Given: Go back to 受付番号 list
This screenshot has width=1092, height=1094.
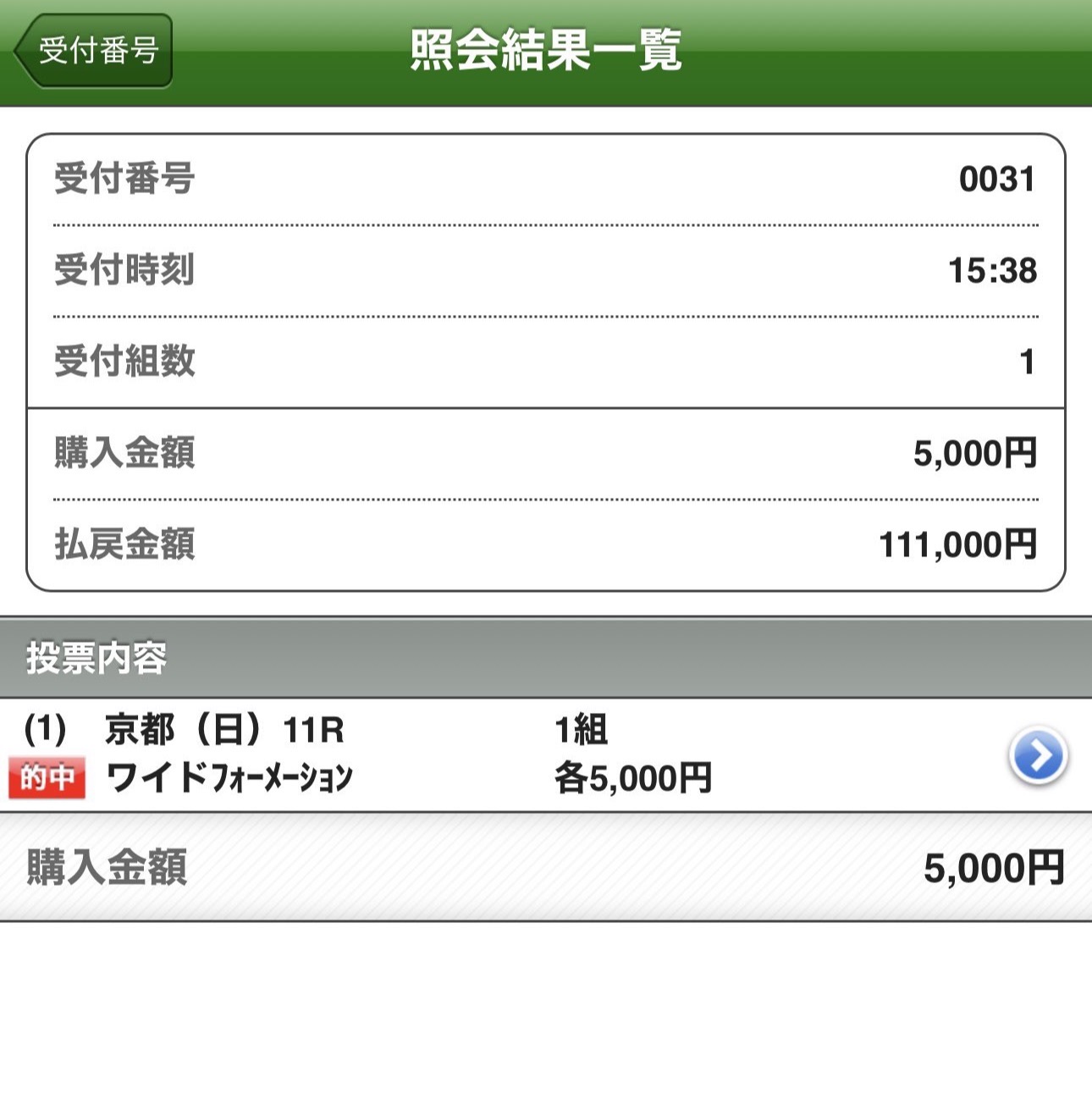Looking at the screenshot, I should pos(94,51).
